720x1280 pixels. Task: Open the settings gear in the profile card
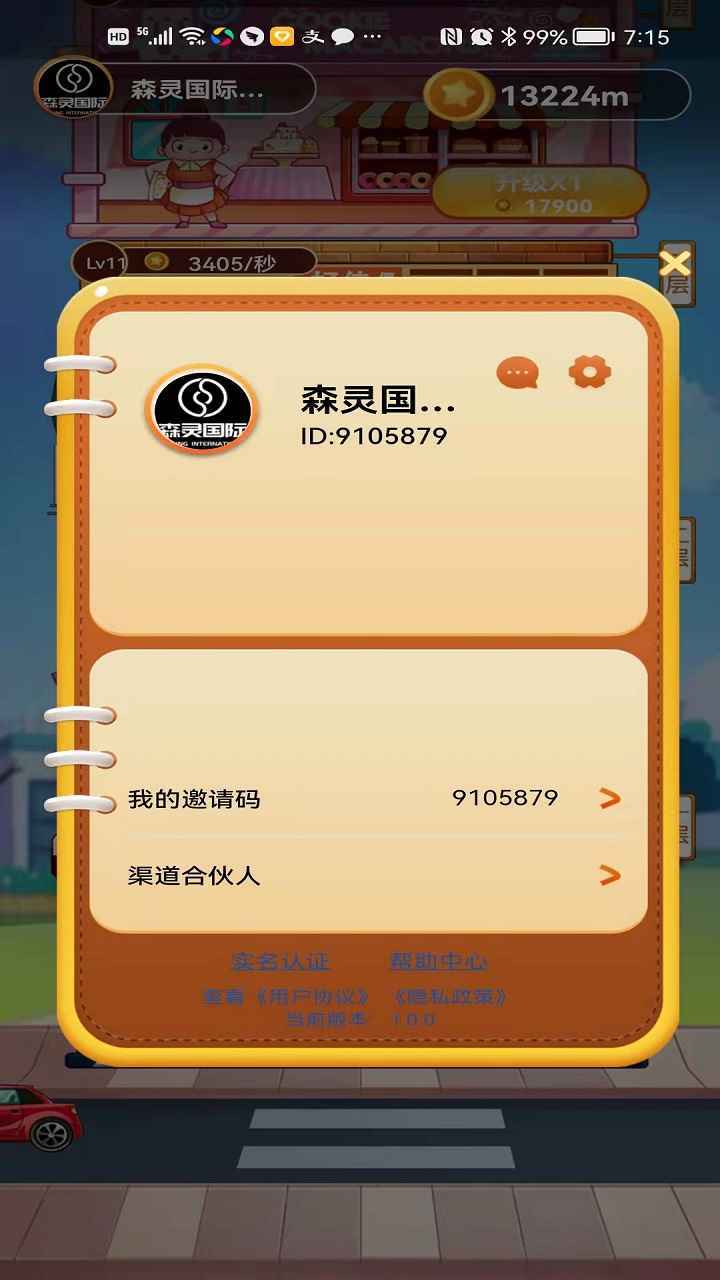[x=592, y=373]
